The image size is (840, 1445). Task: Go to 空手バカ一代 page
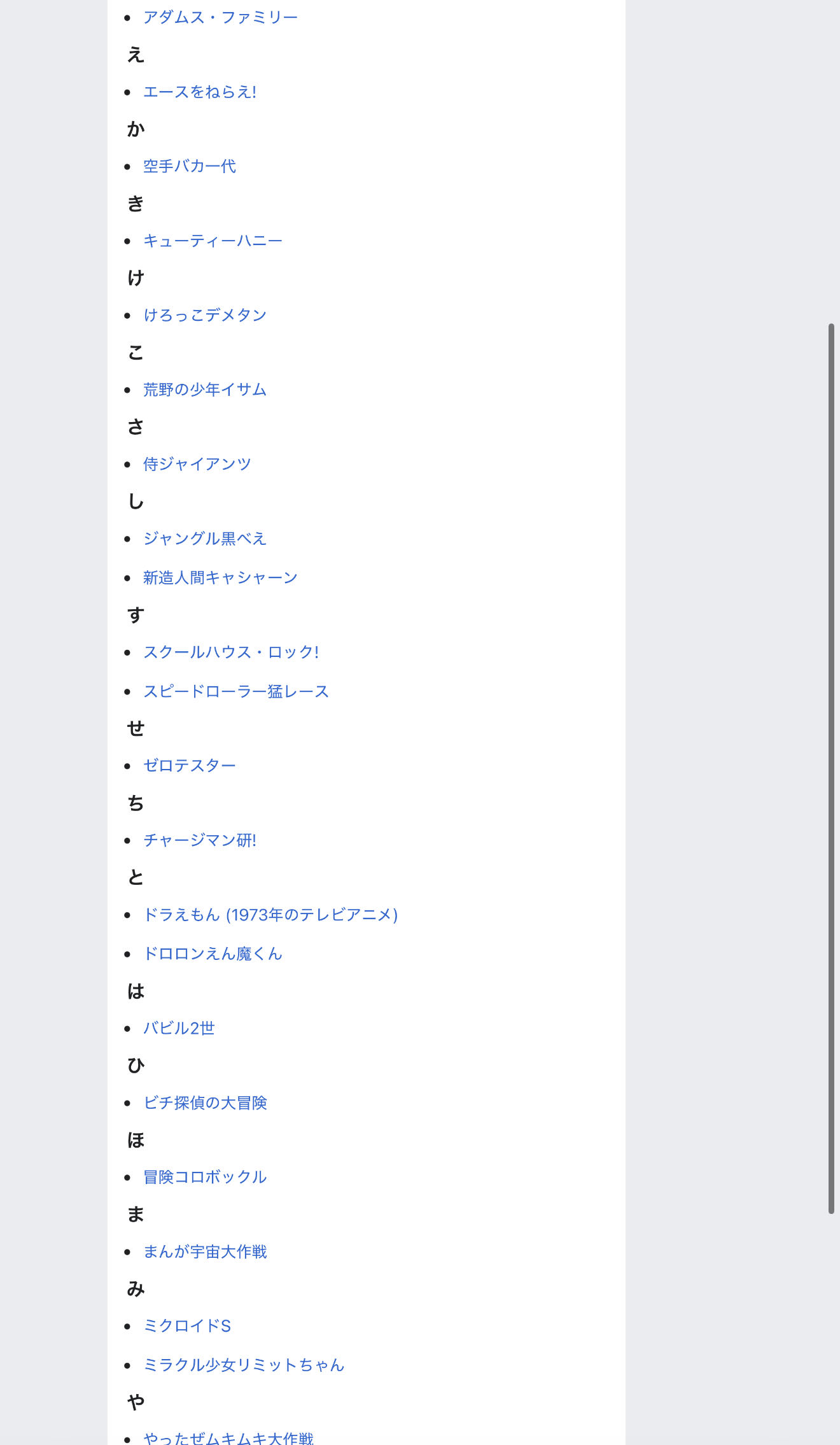[x=190, y=166]
